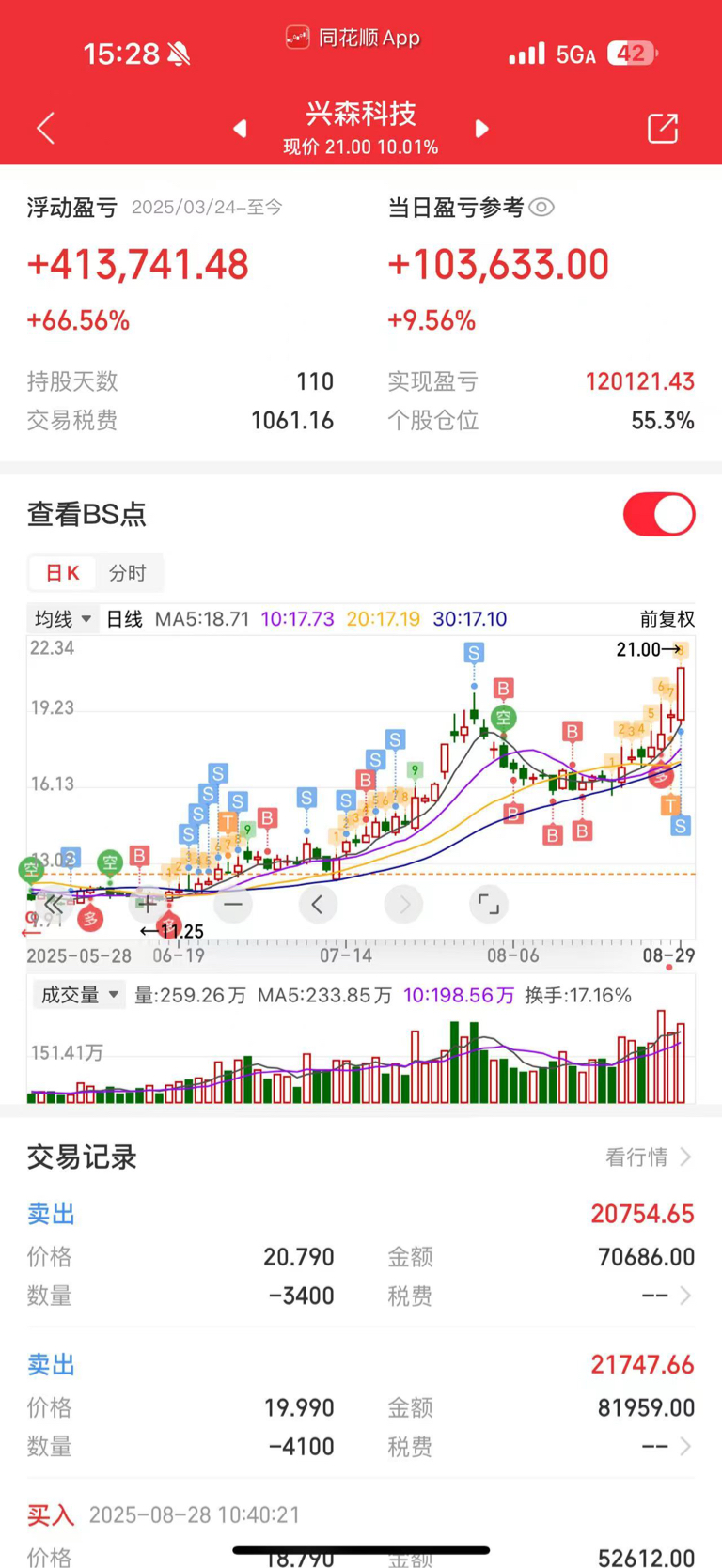Open the 成交量 indicator dropdown
Viewport: 722px width, 1568px height.
(x=80, y=995)
